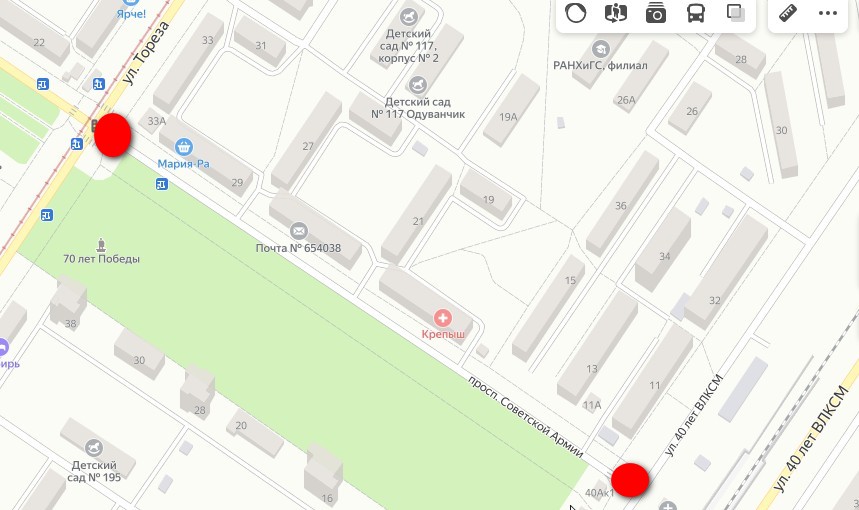Activate the ruler measurement tool
The width and height of the screenshot is (859, 510).
[x=788, y=13]
